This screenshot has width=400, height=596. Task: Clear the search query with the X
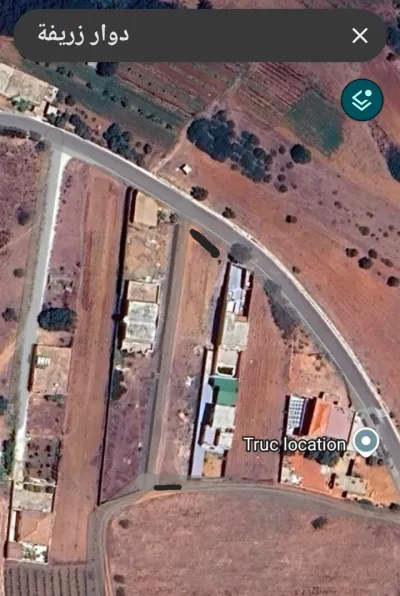point(360,36)
